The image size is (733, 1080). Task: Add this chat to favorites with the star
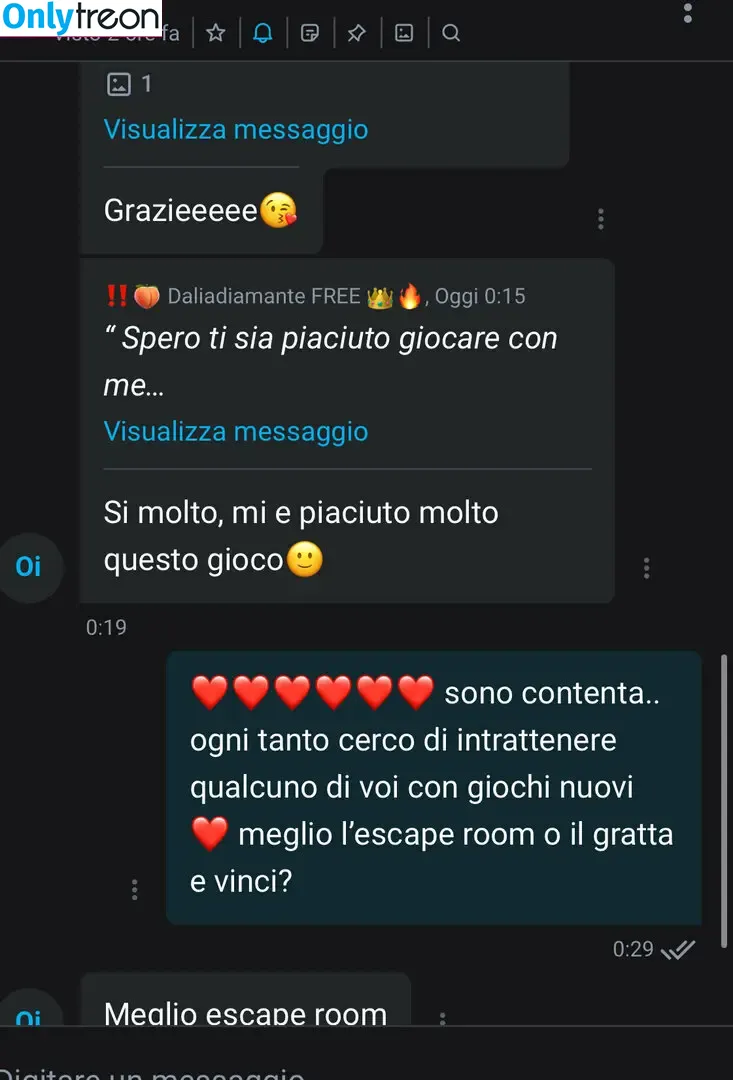coord(215,33)
